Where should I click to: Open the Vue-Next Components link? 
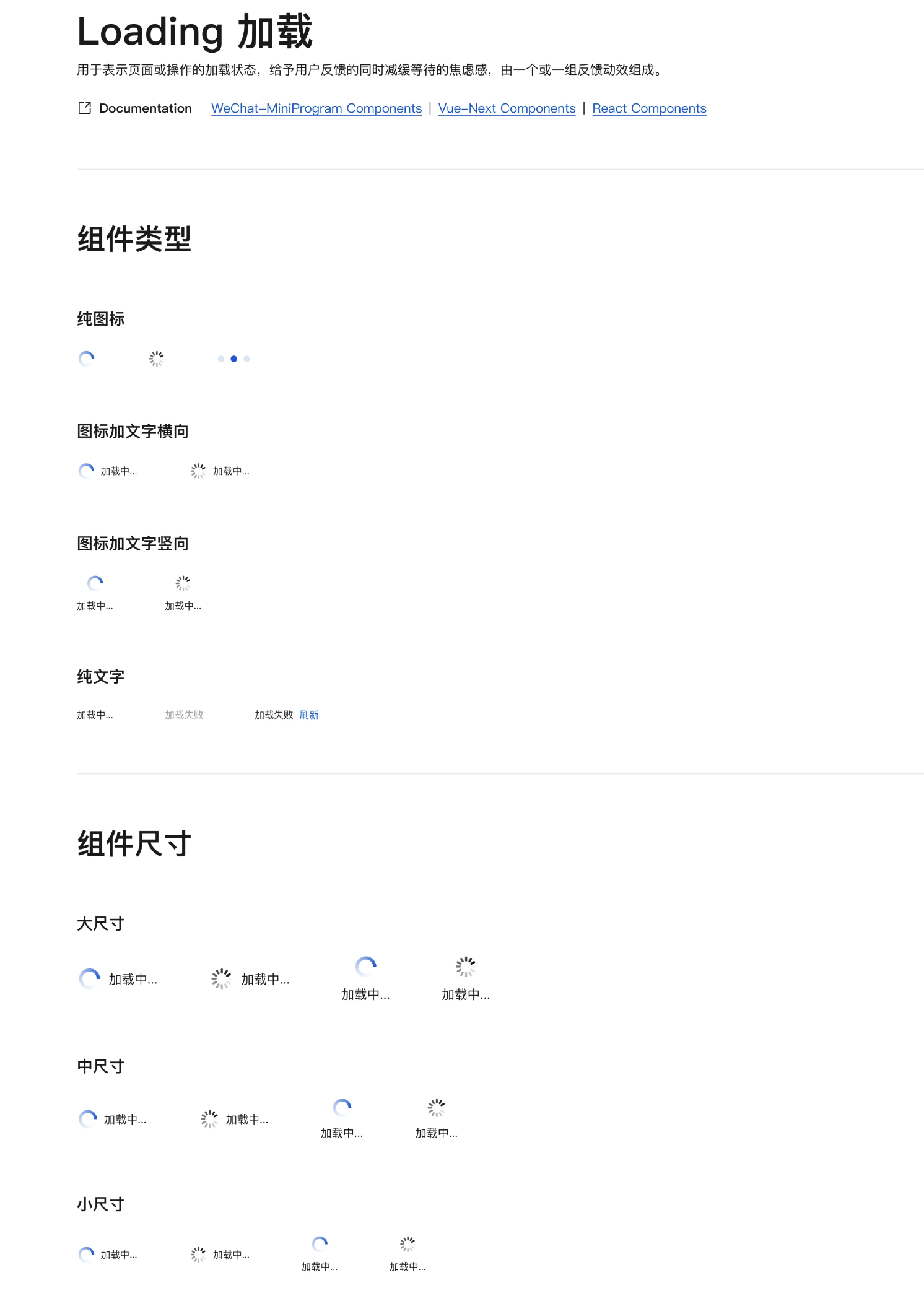tap(507, 108)
